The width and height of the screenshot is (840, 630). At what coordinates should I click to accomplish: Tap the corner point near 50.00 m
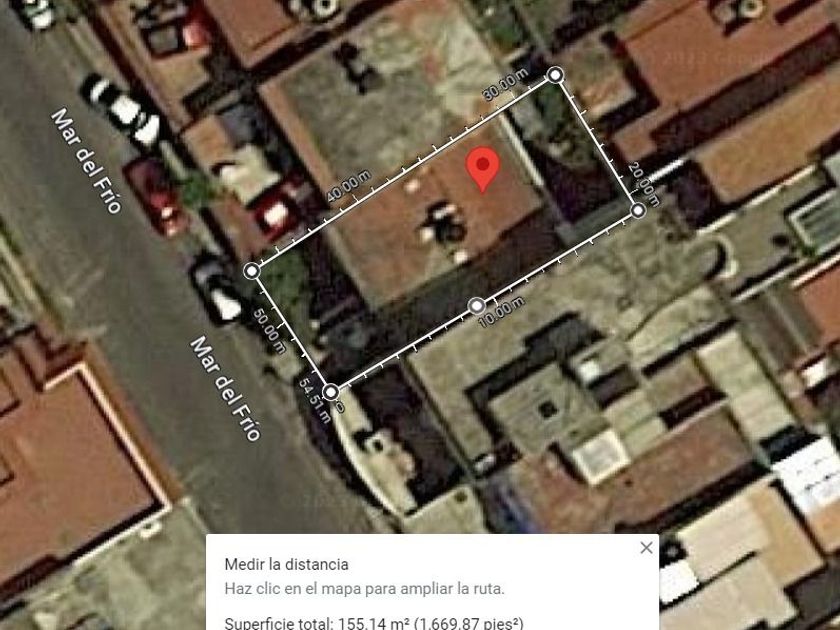(x=252, y=271)
